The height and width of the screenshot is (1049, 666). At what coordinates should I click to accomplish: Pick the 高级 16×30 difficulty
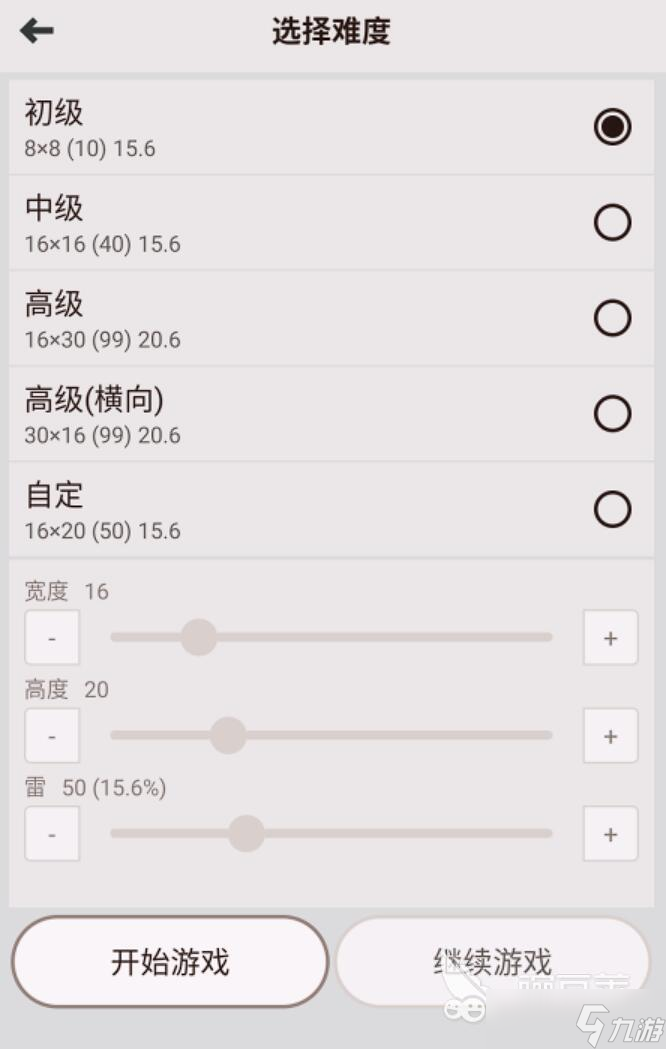(x=612, y=318)
